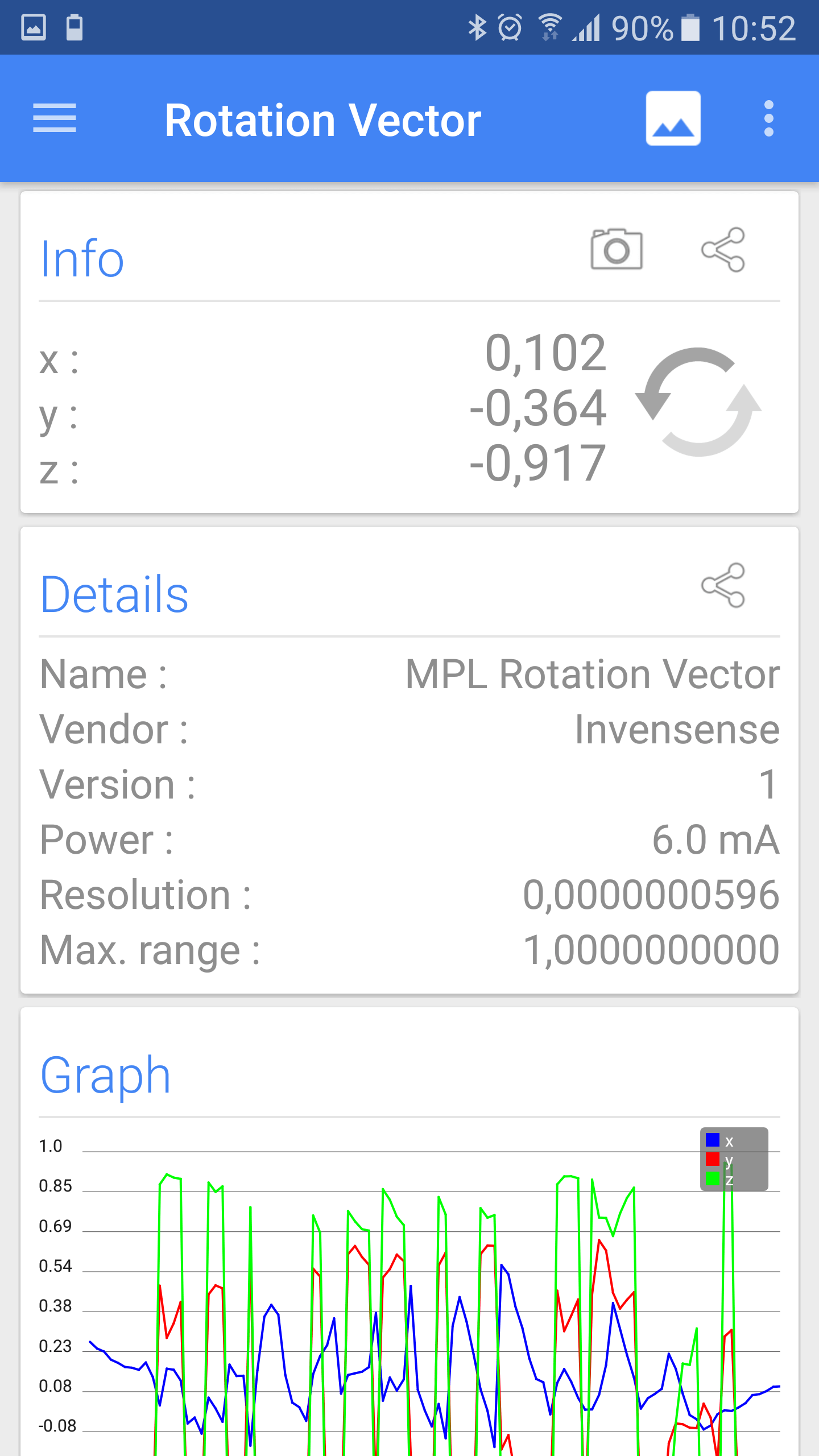819x1456 pixels.
Task: Tap the image icon in the app bar
Action: [673, 118]
